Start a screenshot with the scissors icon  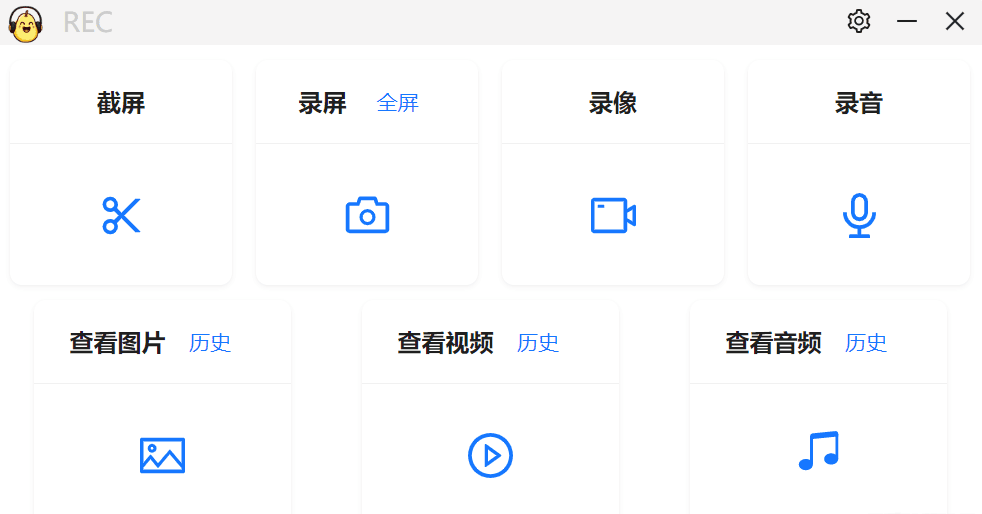pyautogui.click(x=121, y=215)
